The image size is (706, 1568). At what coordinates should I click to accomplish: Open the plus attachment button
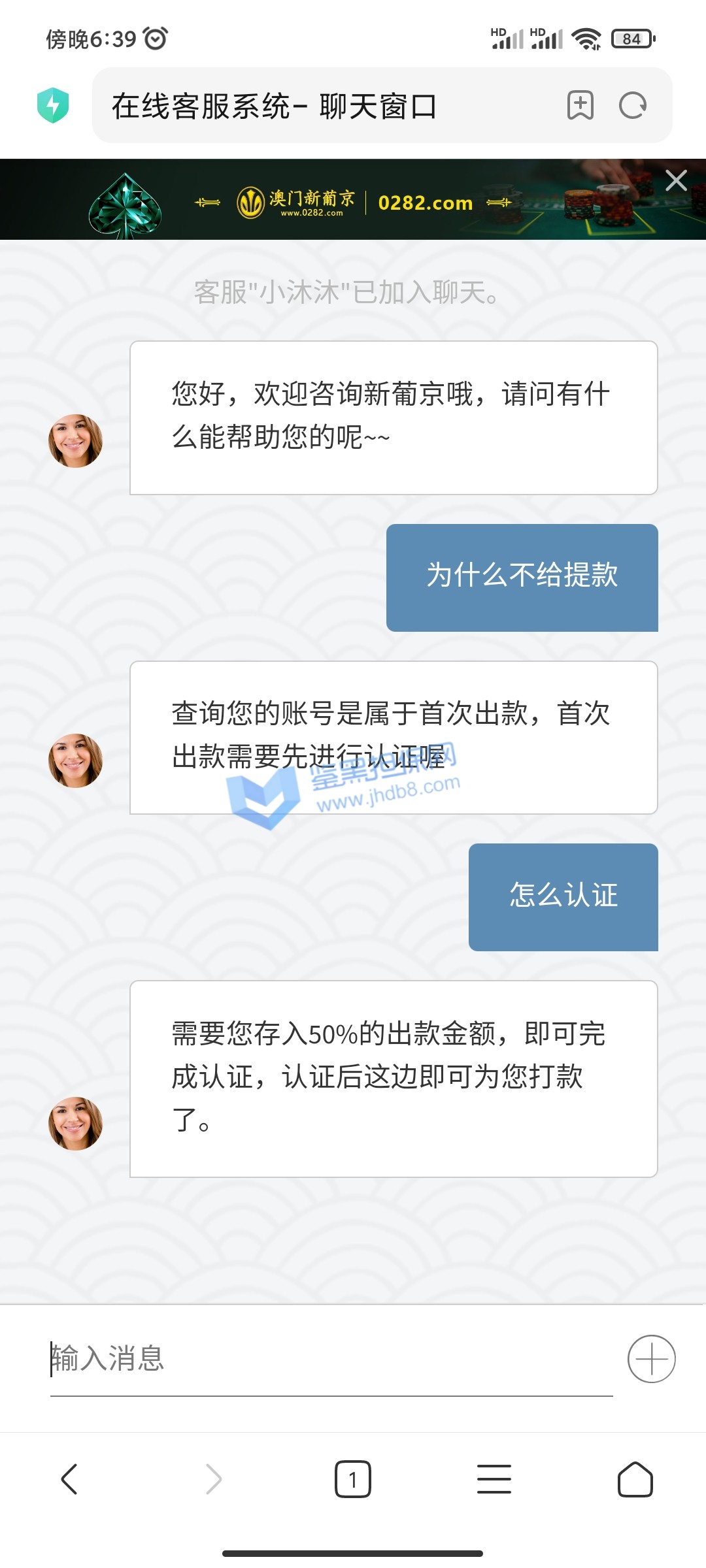pyautogui.click(x=651, y=1359)
